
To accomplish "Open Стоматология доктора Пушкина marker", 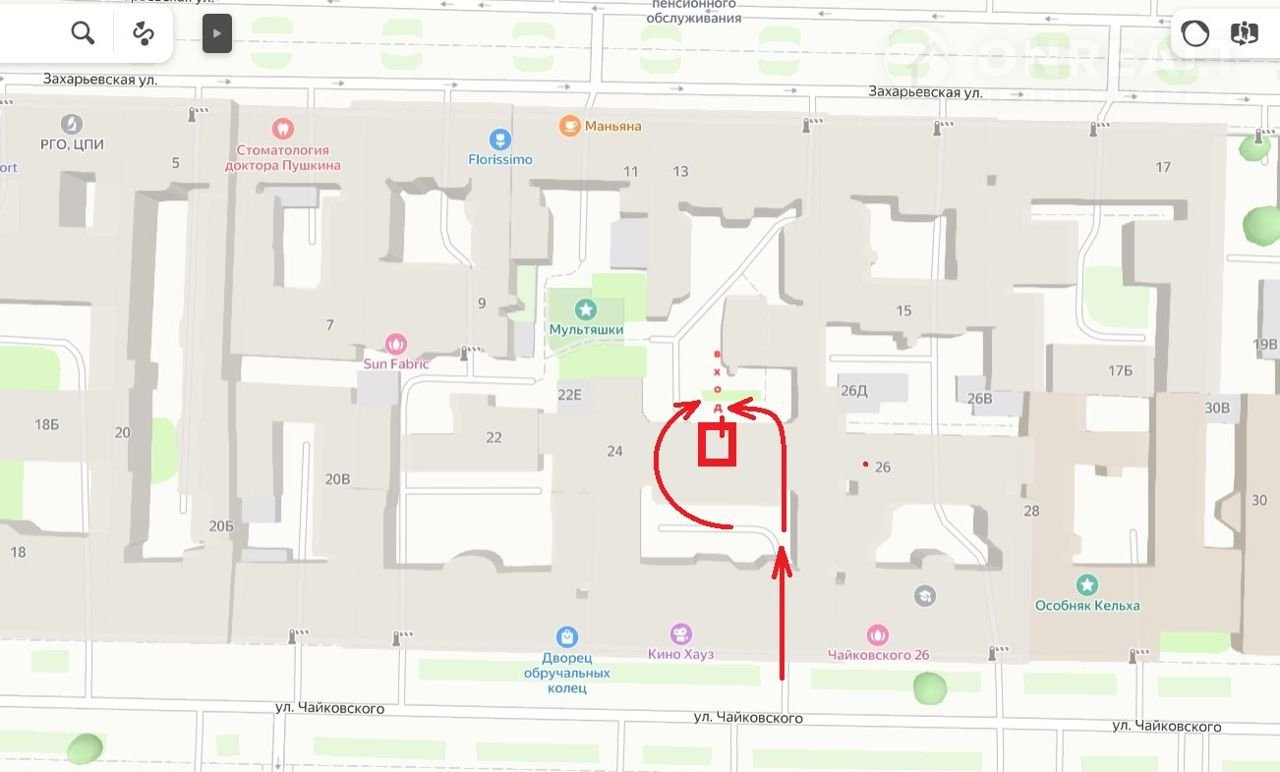I will (x=283, y=128).
